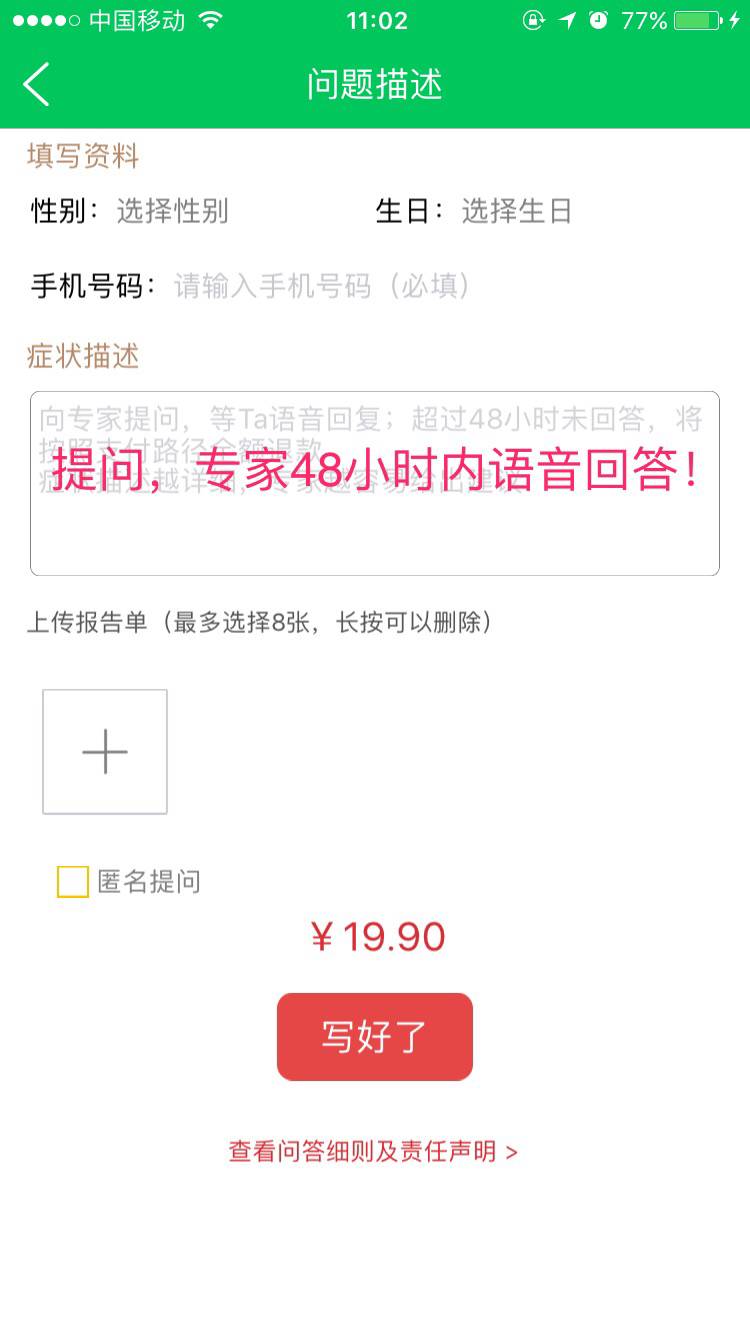The width and height of the screenshot is (750, 1334).
Task: Open 查看问答细则及责任声明 link
Action: [x=373, y=1152]
